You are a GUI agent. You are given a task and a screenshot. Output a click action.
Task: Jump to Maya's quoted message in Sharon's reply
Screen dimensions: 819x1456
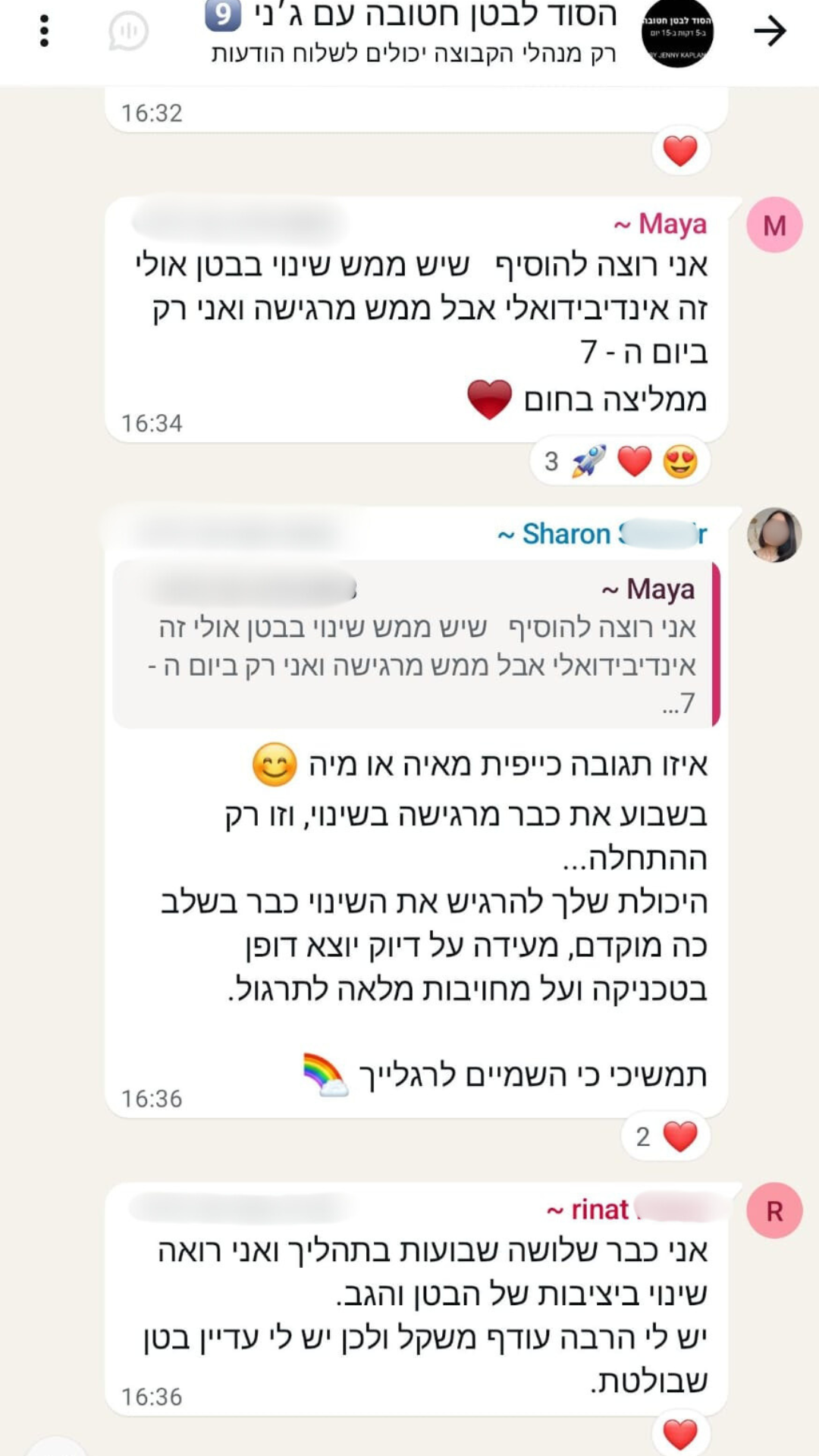point(416,645)
